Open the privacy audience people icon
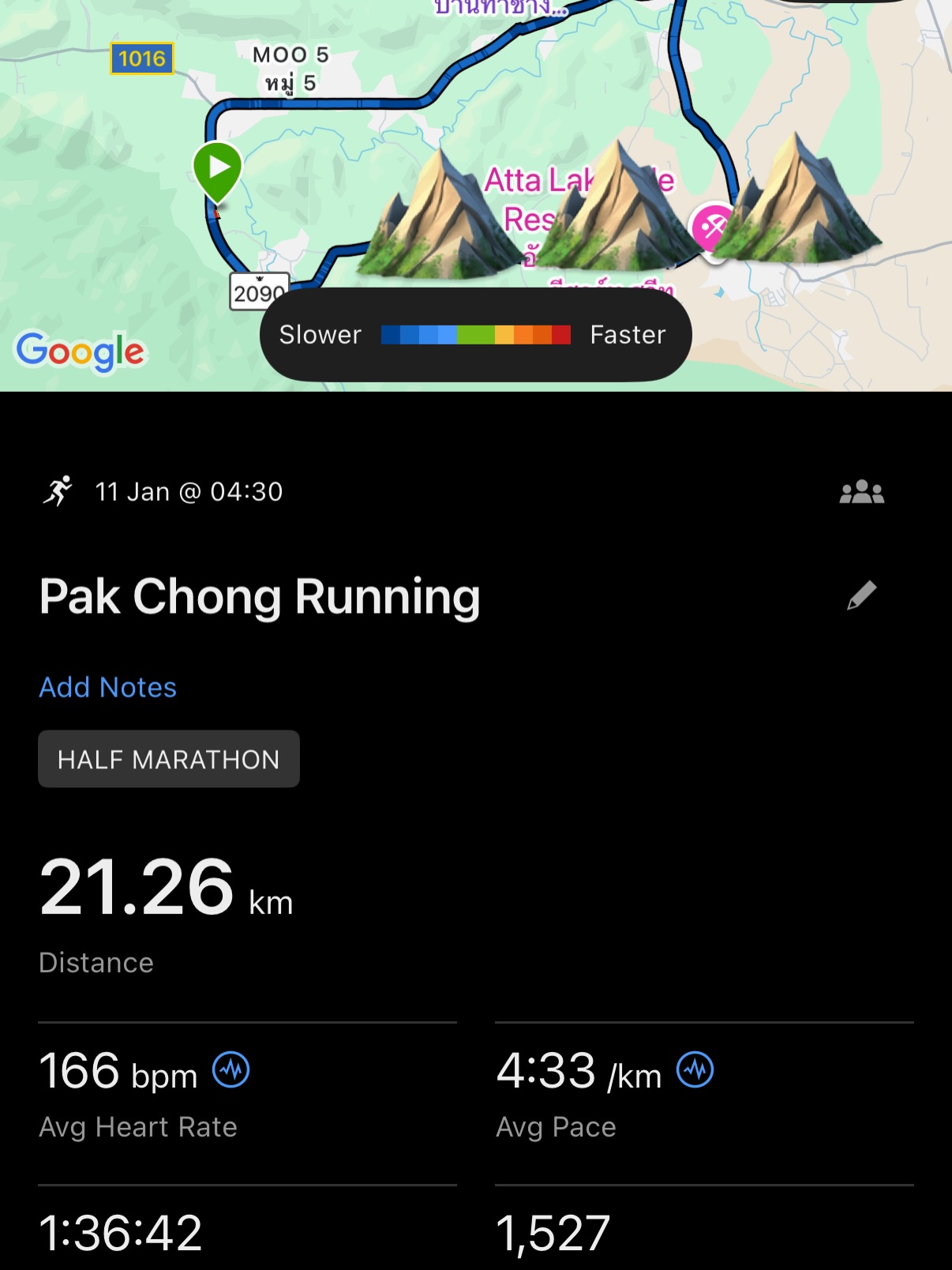The image size is (952, 1270). click(861, 492)
